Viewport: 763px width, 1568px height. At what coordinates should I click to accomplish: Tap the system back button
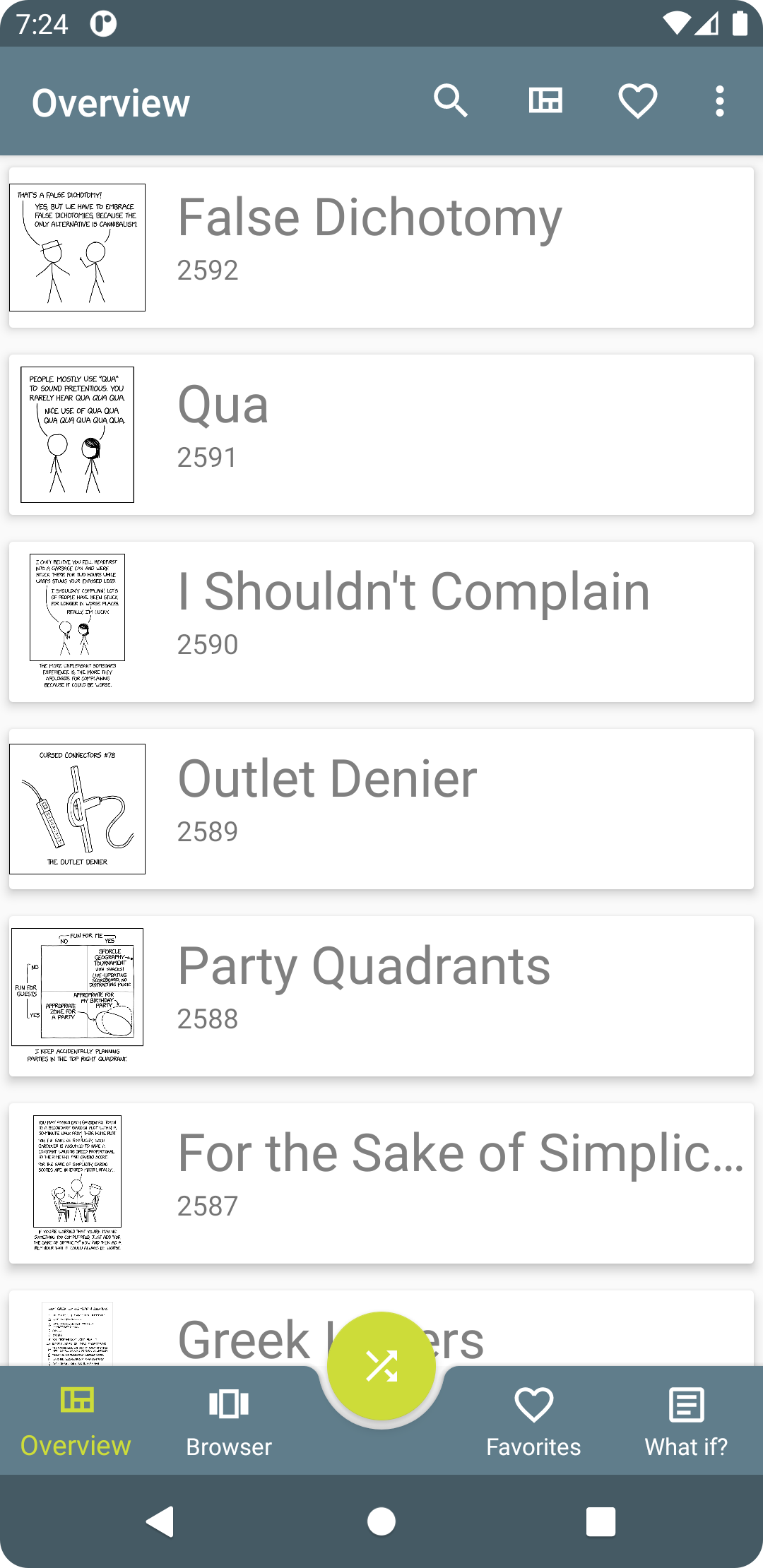(160, 1521)
